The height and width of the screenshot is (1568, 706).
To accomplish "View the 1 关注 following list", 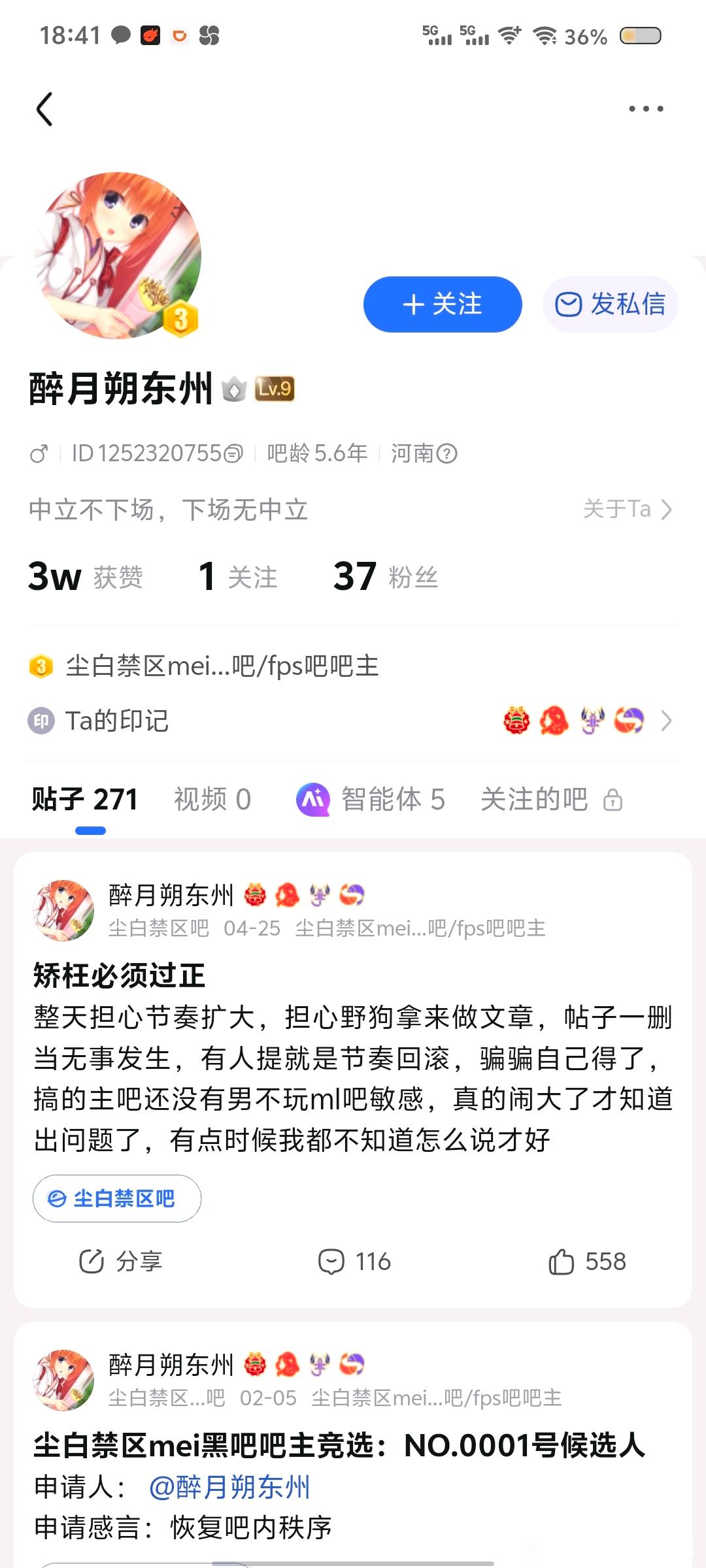I will pyautogui.click(x=238, y=577).
